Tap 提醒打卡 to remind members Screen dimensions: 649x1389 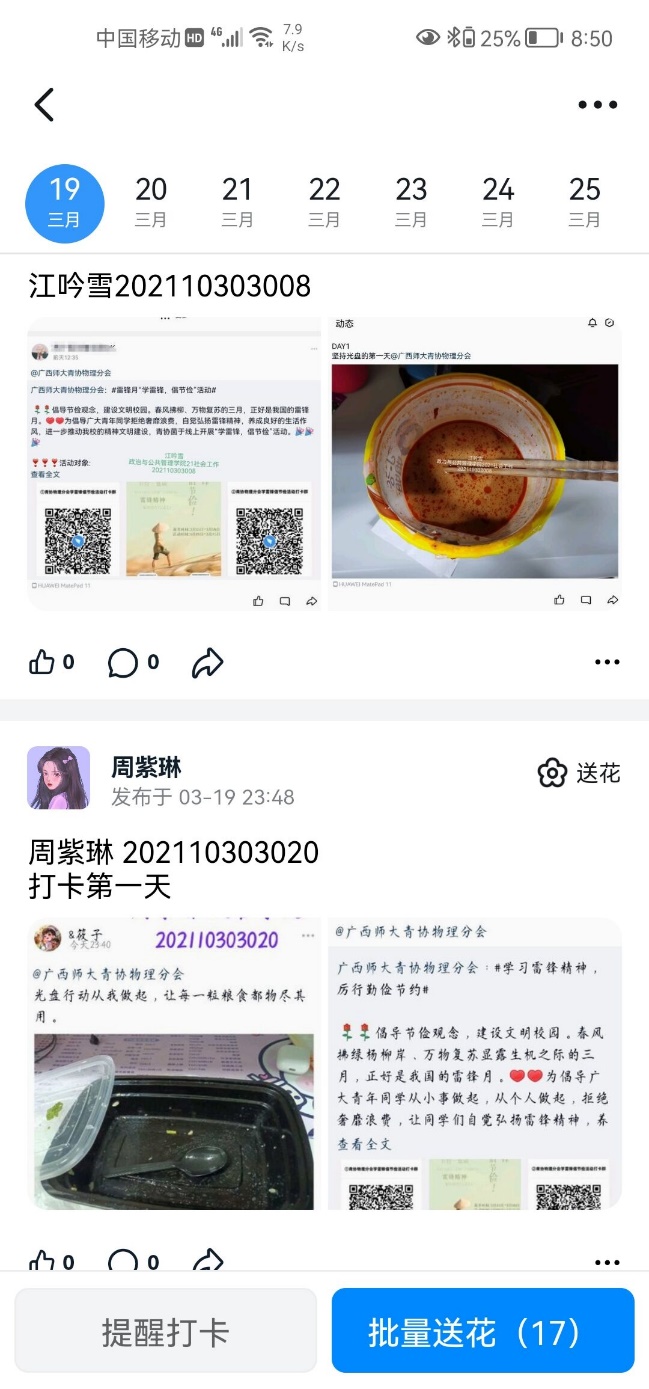166,1331
